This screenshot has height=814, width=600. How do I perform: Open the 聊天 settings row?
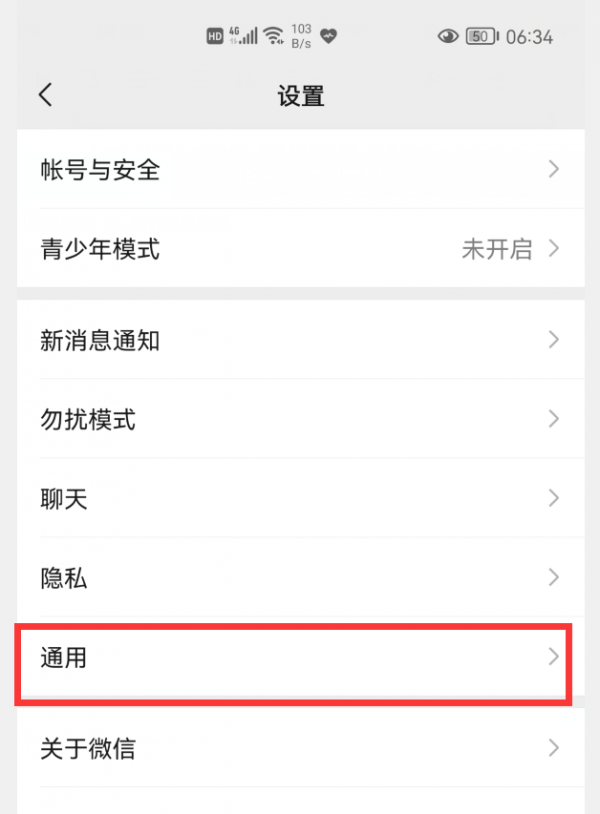[x=300, y=499]
